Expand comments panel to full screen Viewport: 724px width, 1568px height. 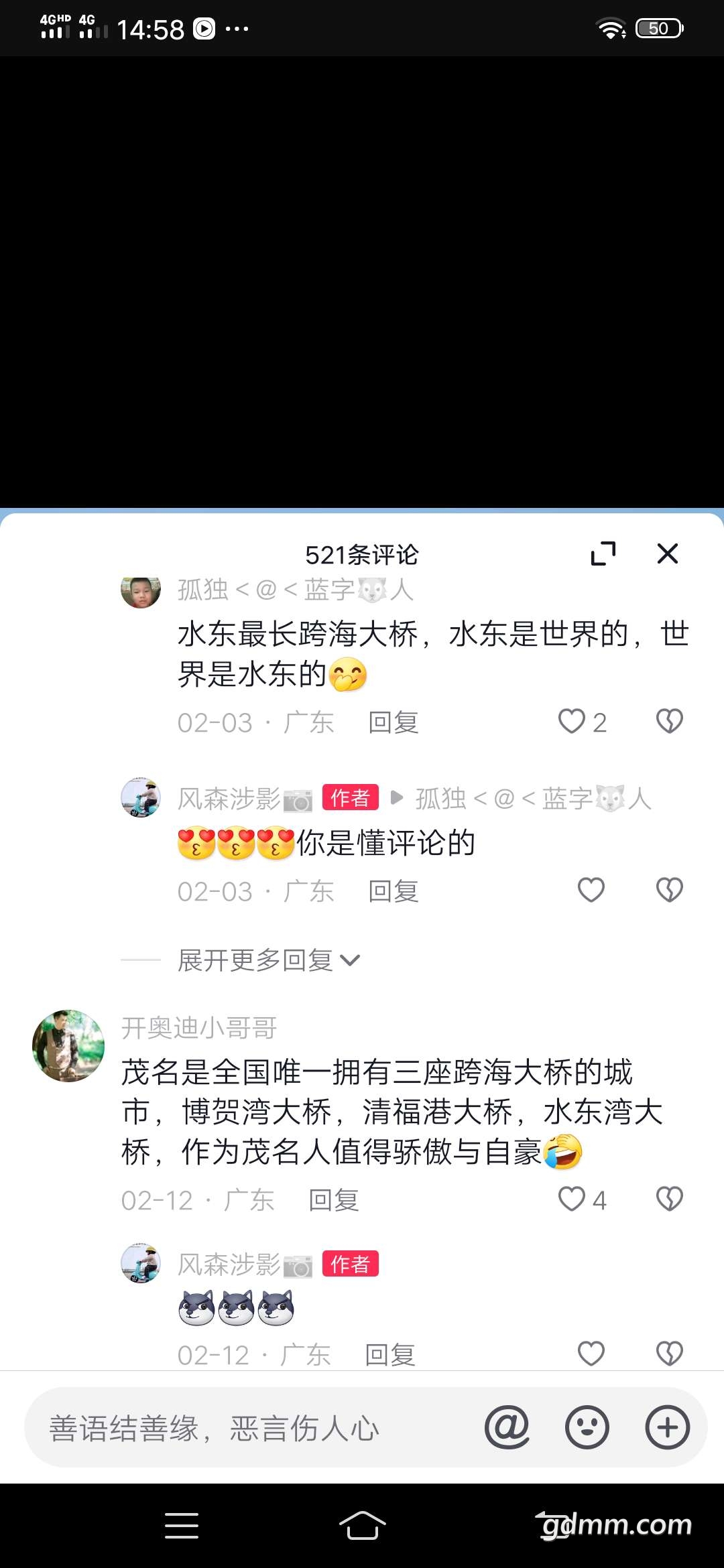click(603, 553)
